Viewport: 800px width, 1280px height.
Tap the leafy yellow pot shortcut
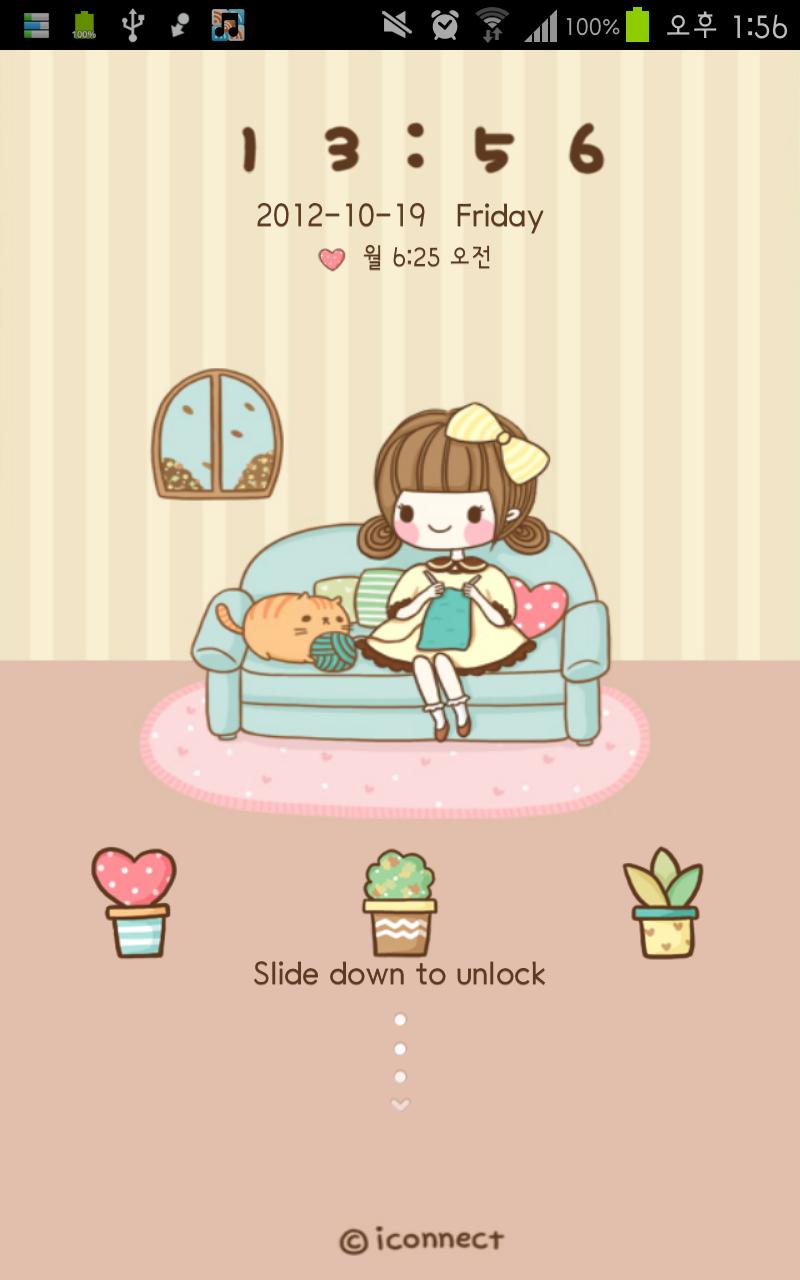pos(665,903)
